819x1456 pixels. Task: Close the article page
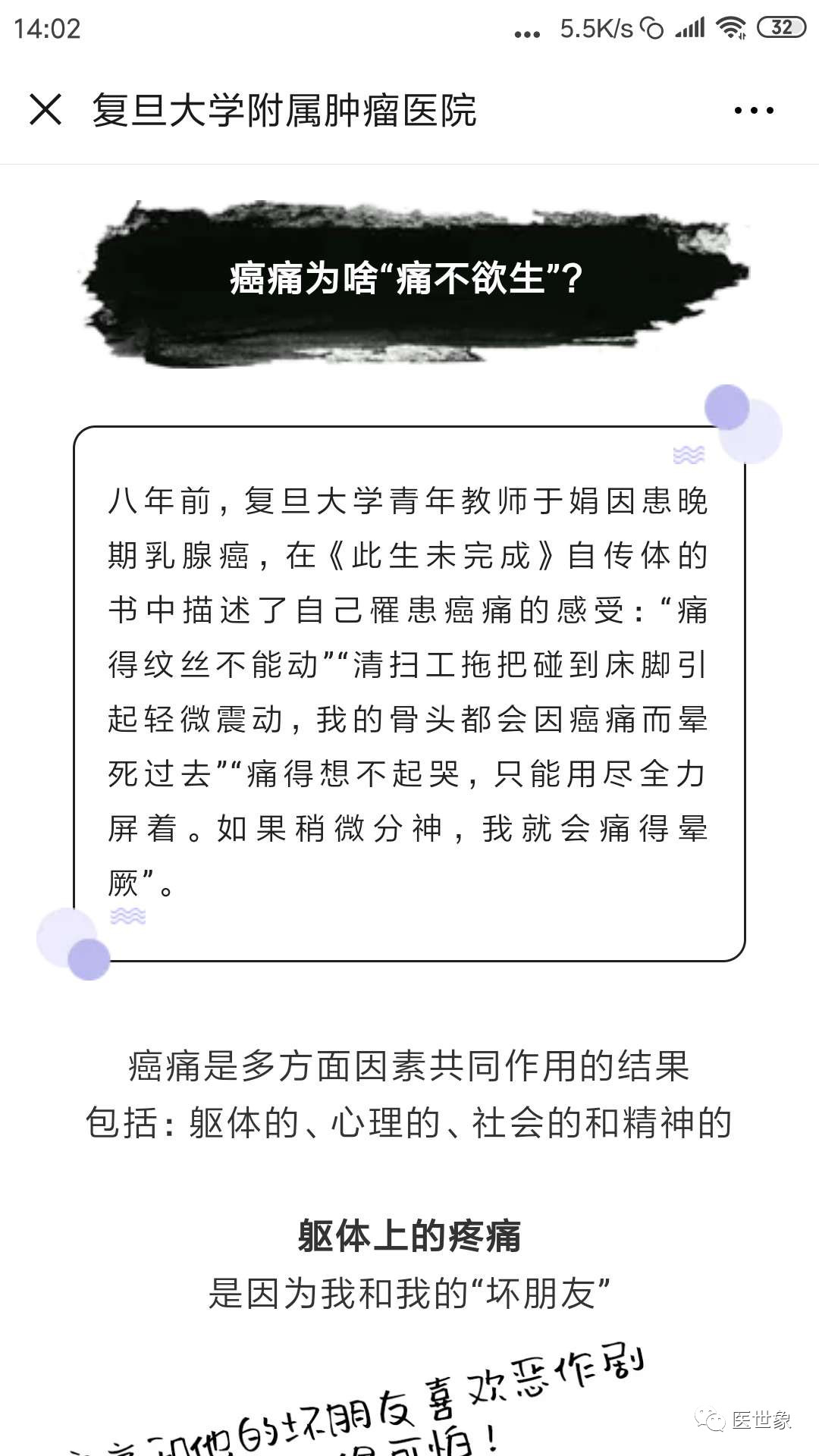point(45,110)
